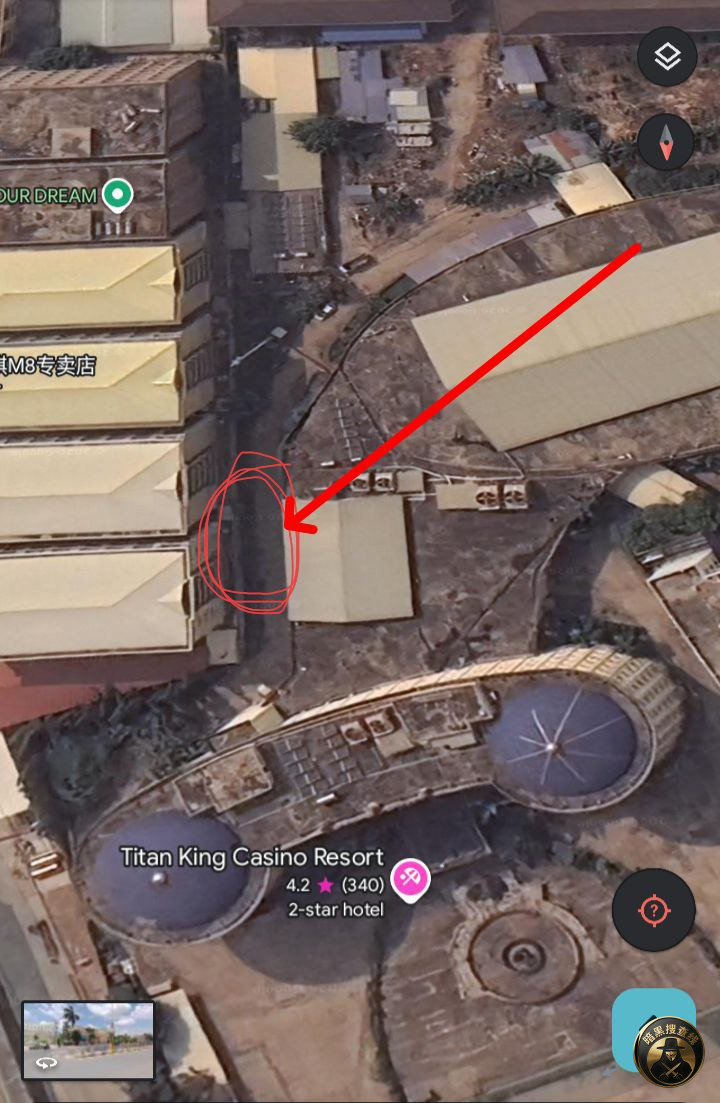Center map on my location
The image size is (720, 1103).
(653, 910)
